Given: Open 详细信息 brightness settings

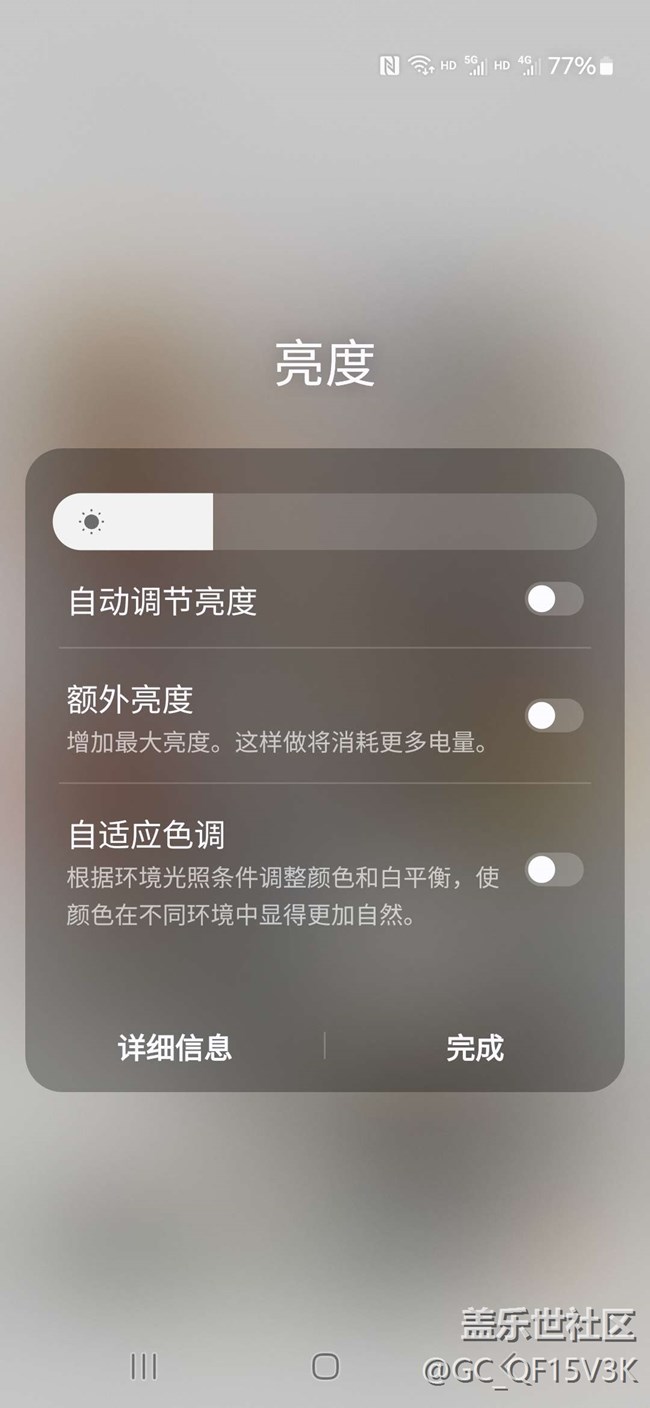Looking at the screenshot, I should [x=175, y=1047].
